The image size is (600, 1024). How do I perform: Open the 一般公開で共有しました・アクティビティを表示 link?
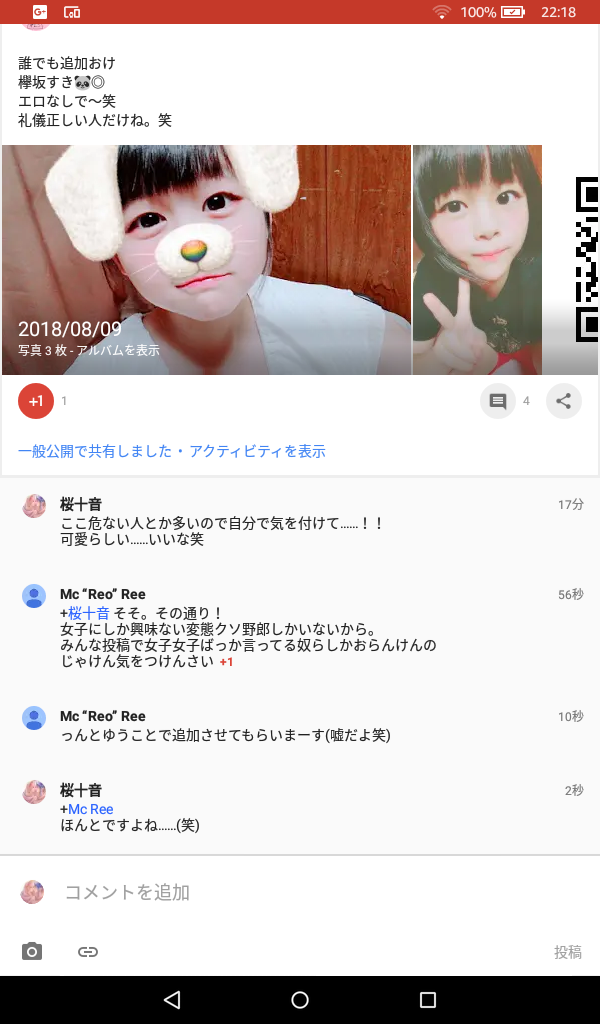(172, 451)
